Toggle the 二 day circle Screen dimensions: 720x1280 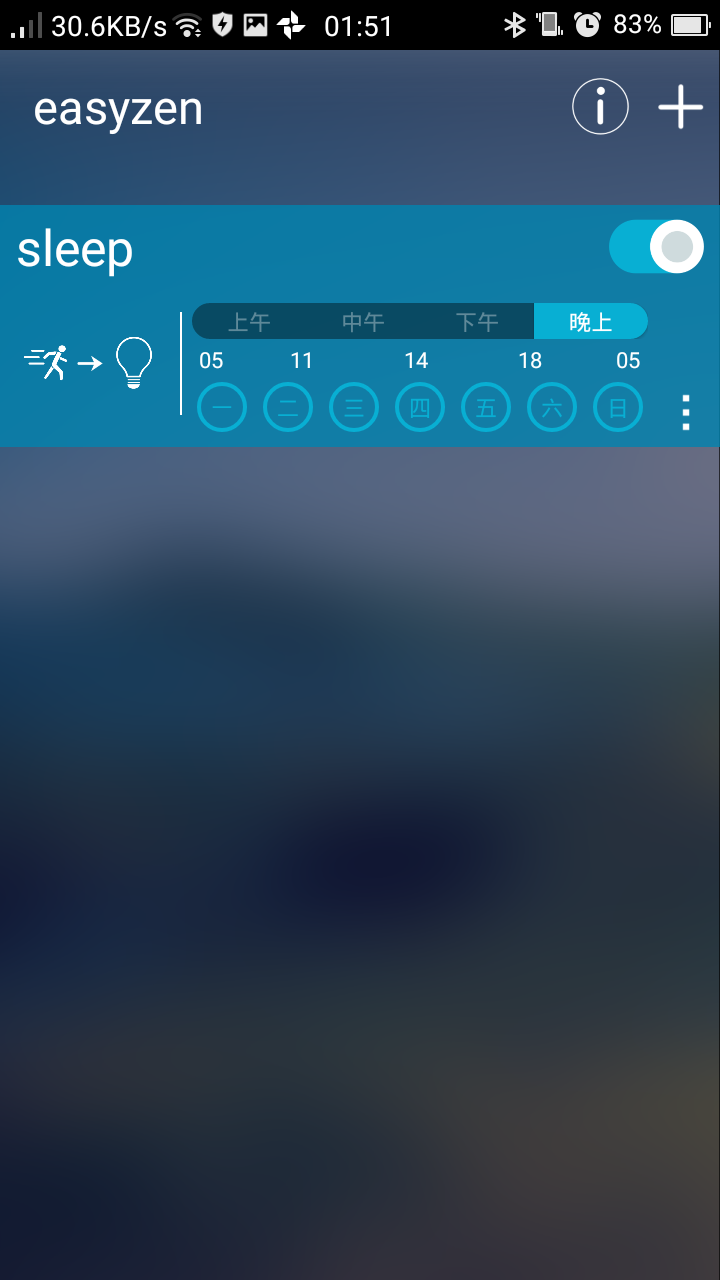point(288,408)
